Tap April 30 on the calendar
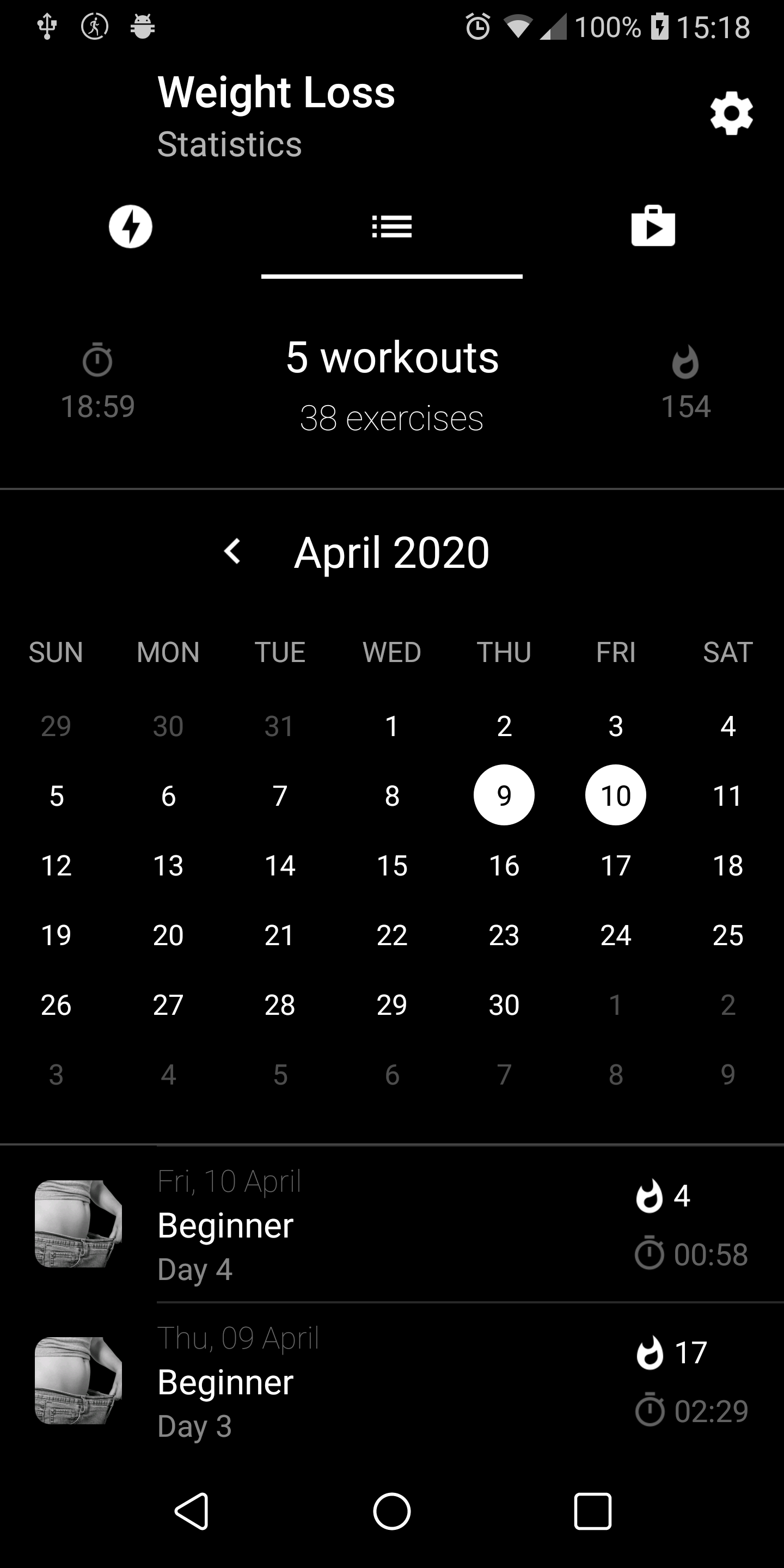This screenshot has height=1568, width=784. point(504,1004)
